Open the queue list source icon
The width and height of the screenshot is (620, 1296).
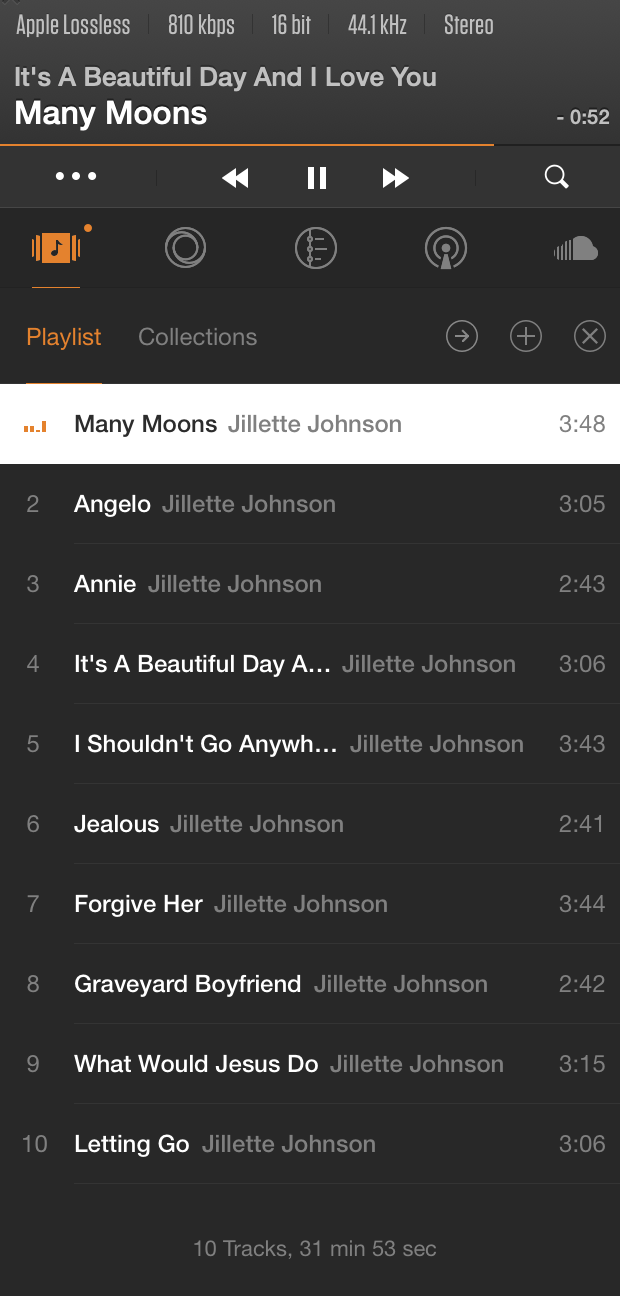click(x=316, y=248)
